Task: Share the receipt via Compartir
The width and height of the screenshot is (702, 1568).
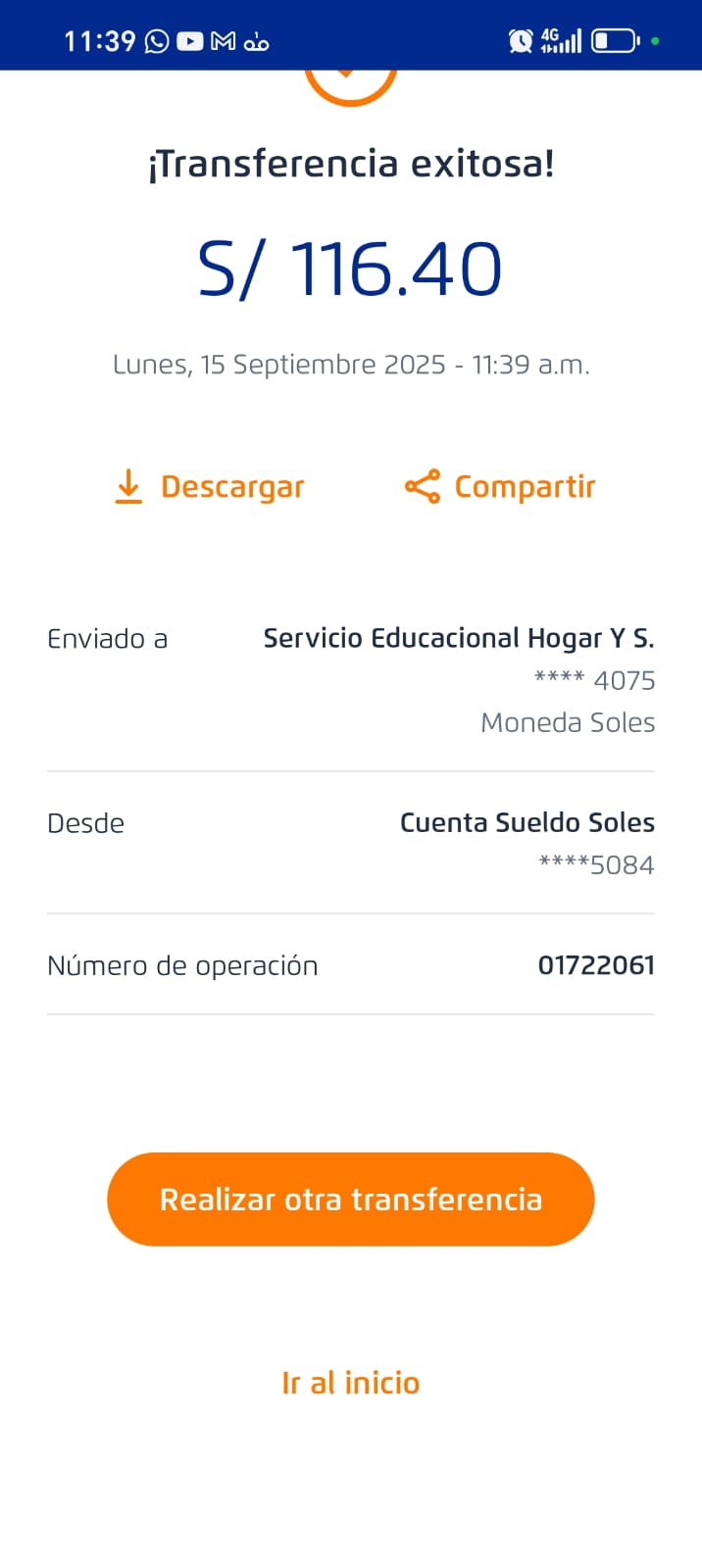Action: pos(500,487)
